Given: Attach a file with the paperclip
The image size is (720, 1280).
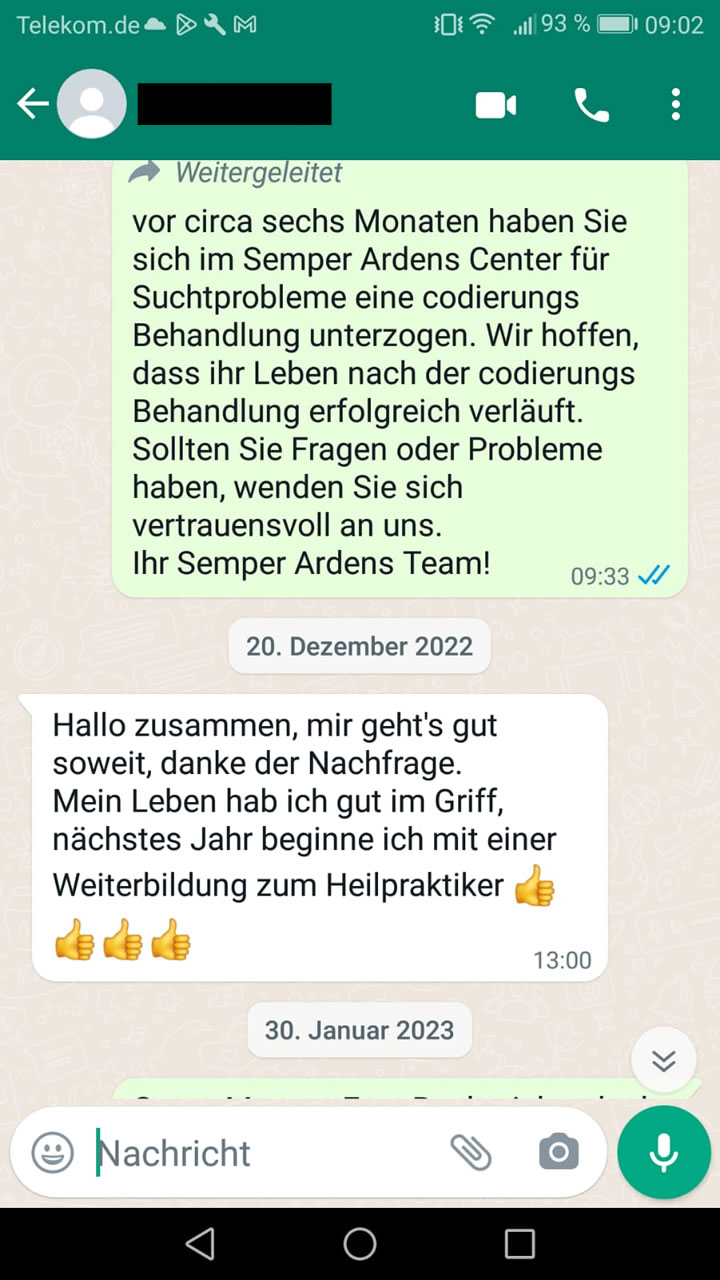Looking at the screenshot, I should 471,1153.
